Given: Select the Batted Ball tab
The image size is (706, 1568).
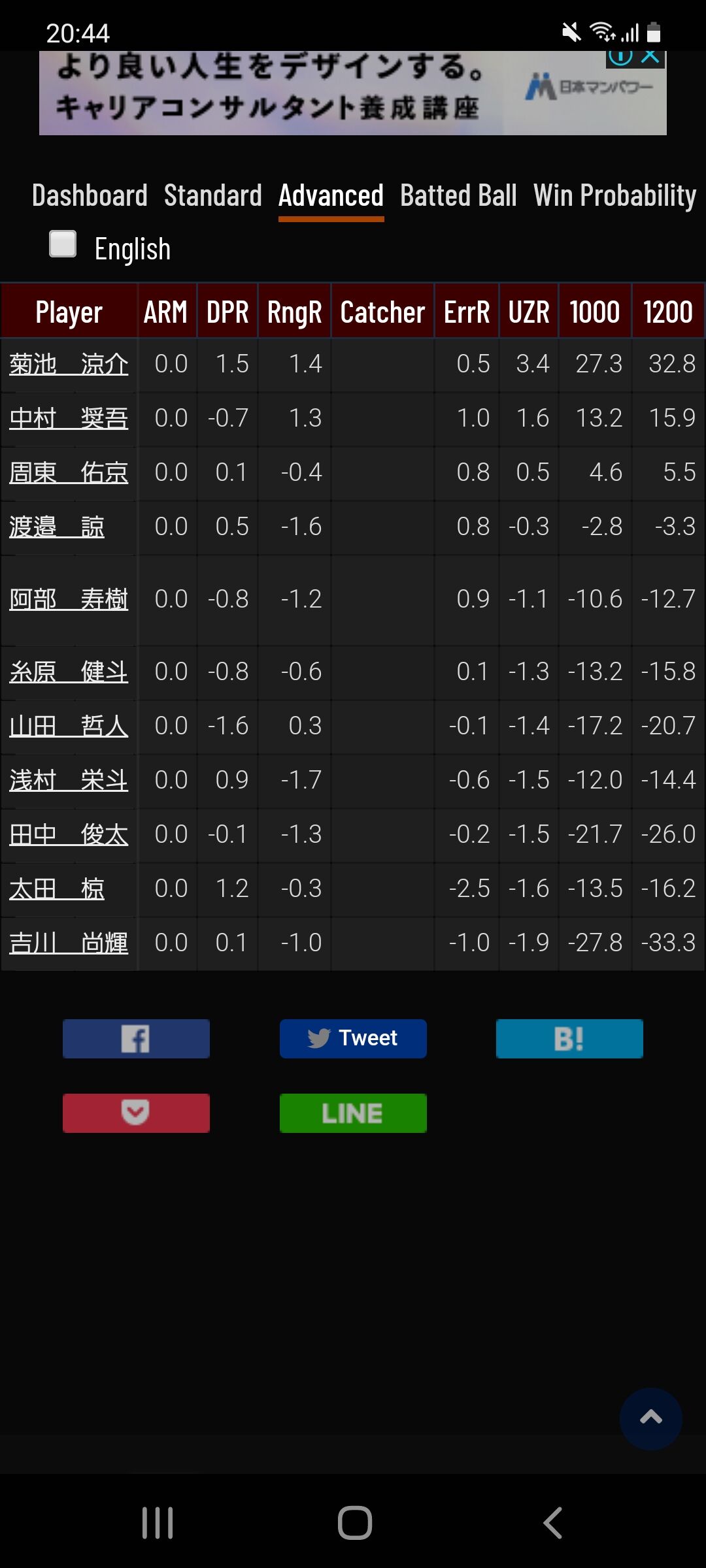Looking at the screenshot, I should [x=458, y=196].
